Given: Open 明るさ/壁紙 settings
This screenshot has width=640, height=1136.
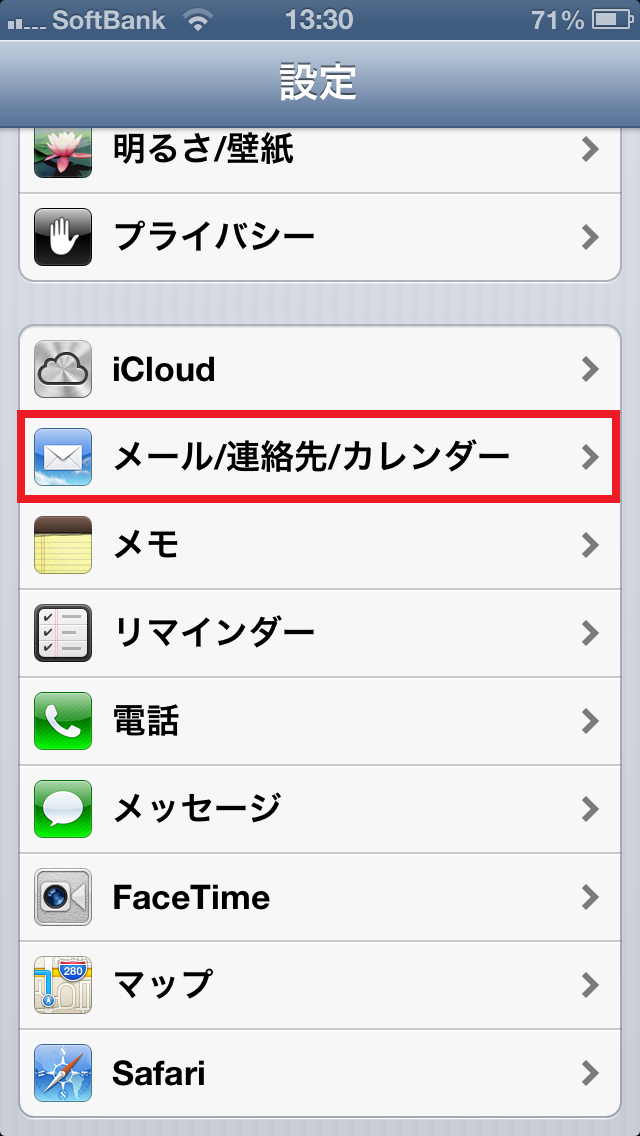Looking at the screenshot, I should pyautogui.click(x=319, y=152).
